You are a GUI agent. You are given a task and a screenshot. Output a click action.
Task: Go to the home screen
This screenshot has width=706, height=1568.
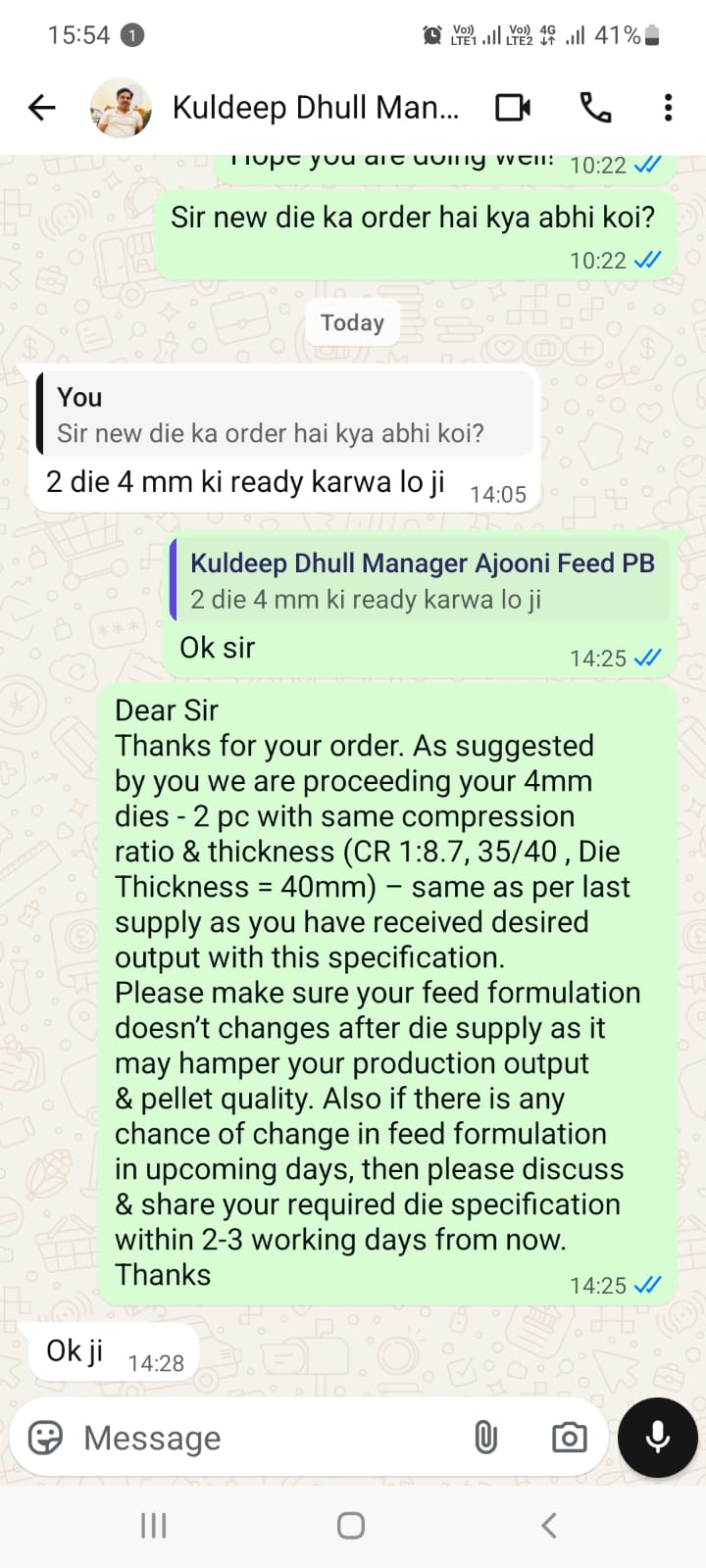[x=351, y=1526]
